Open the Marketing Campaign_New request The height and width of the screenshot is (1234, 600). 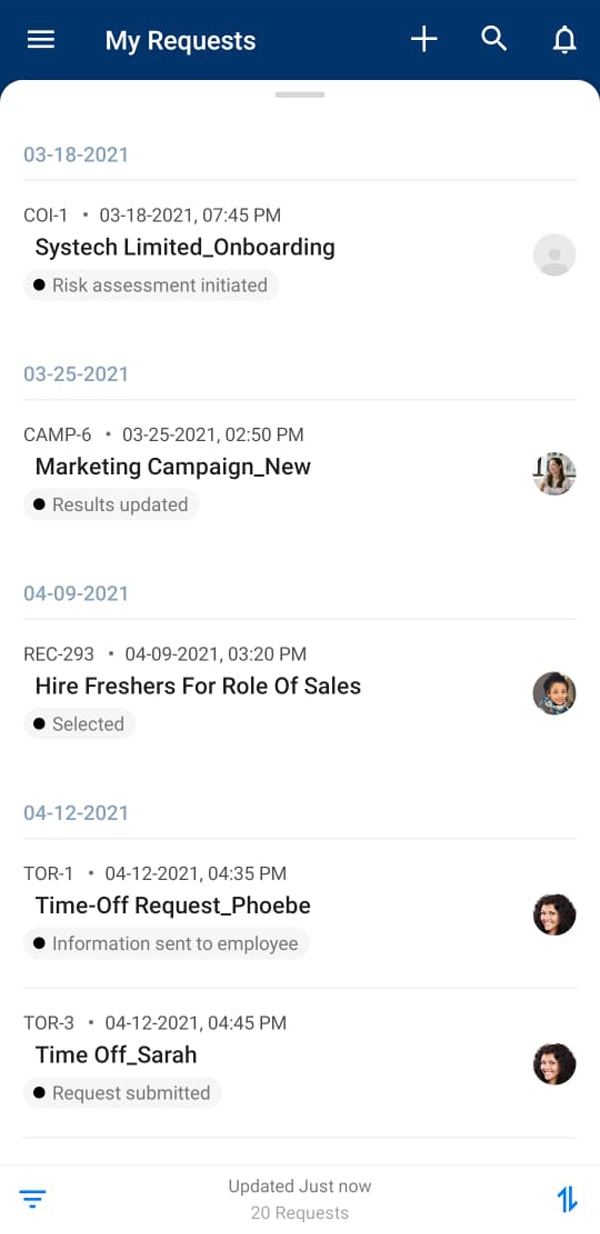173,467
